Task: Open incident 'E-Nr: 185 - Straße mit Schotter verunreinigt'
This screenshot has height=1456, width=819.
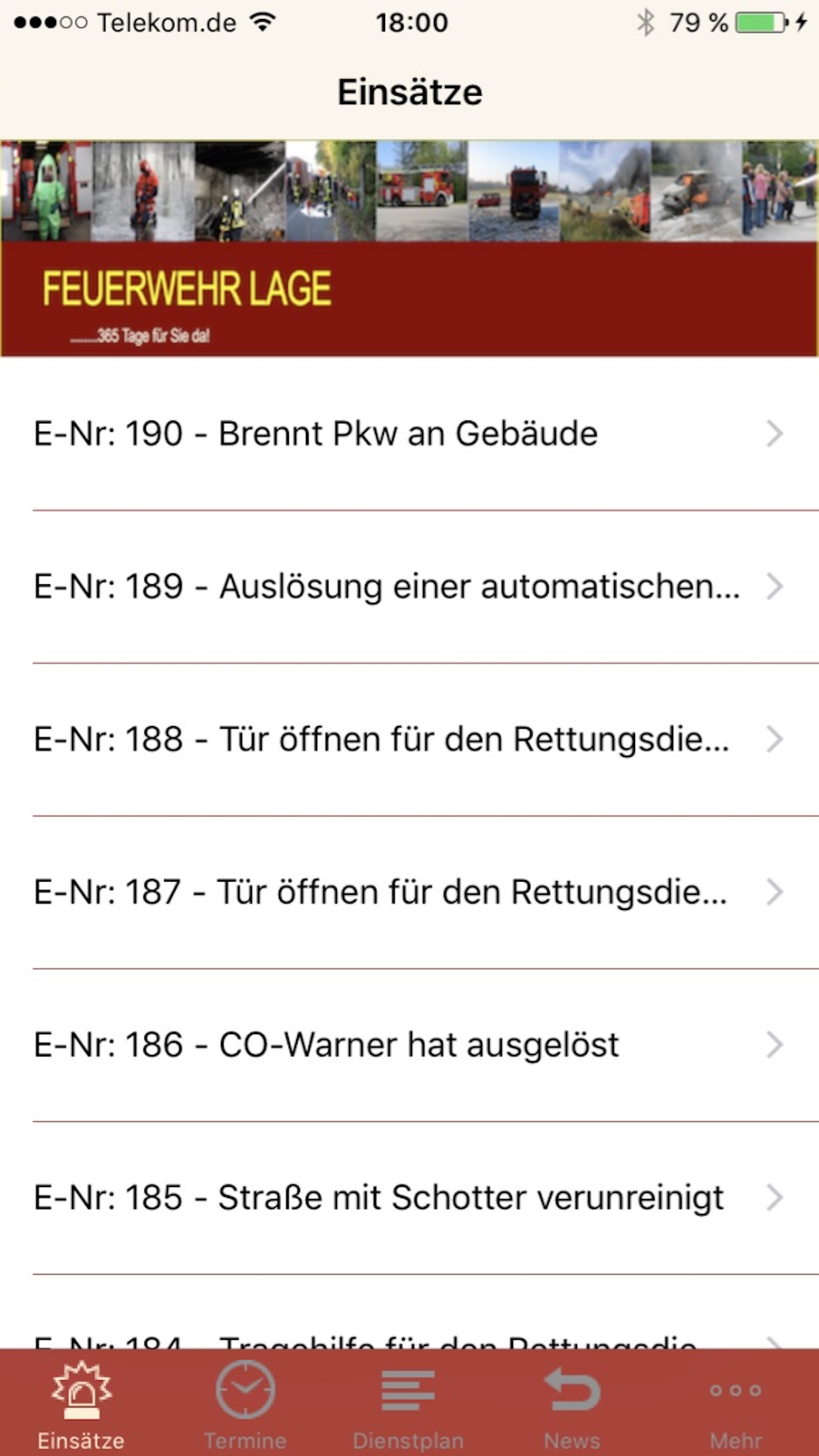Action: (379, 1197)
